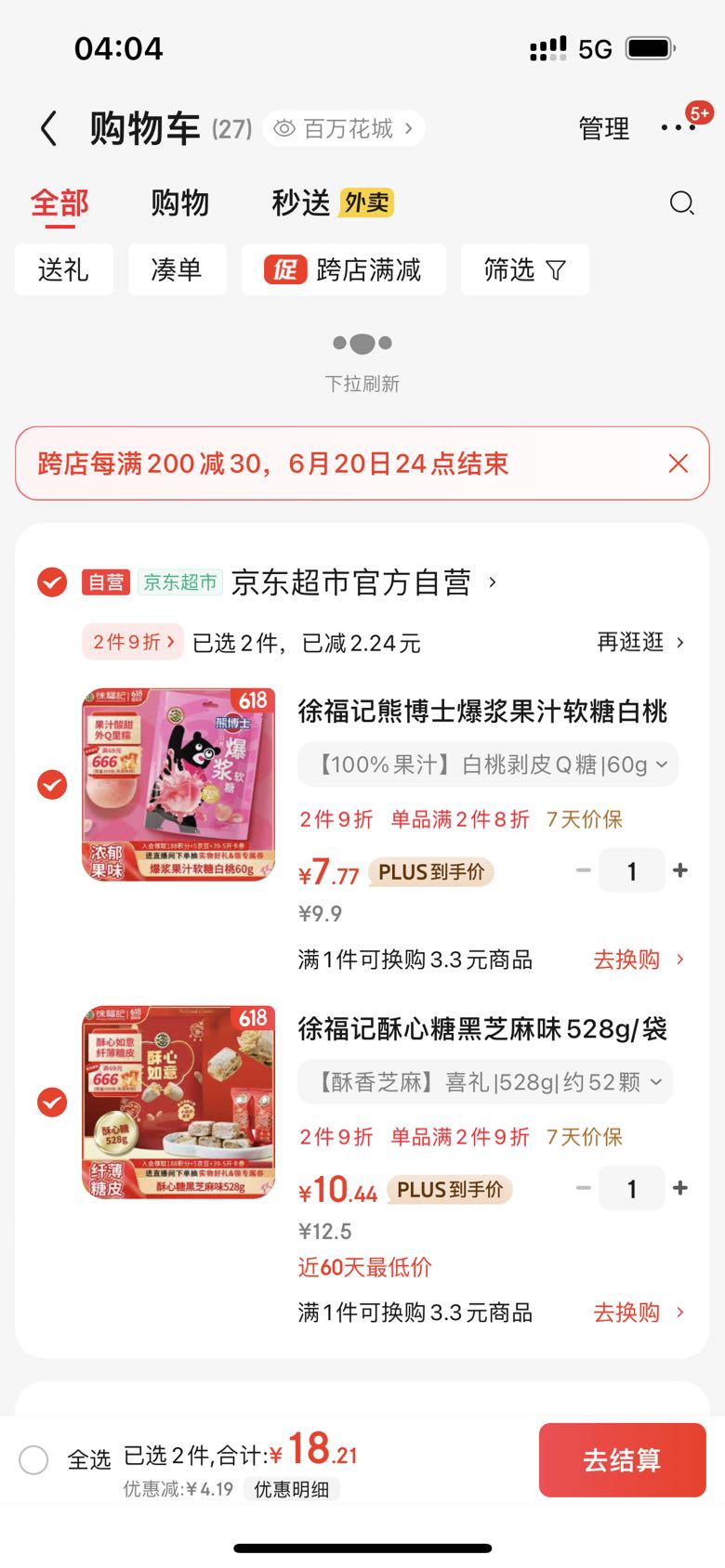725x1568 pixels.
Task: Search within the cart
Action: [x=681, y=203]
